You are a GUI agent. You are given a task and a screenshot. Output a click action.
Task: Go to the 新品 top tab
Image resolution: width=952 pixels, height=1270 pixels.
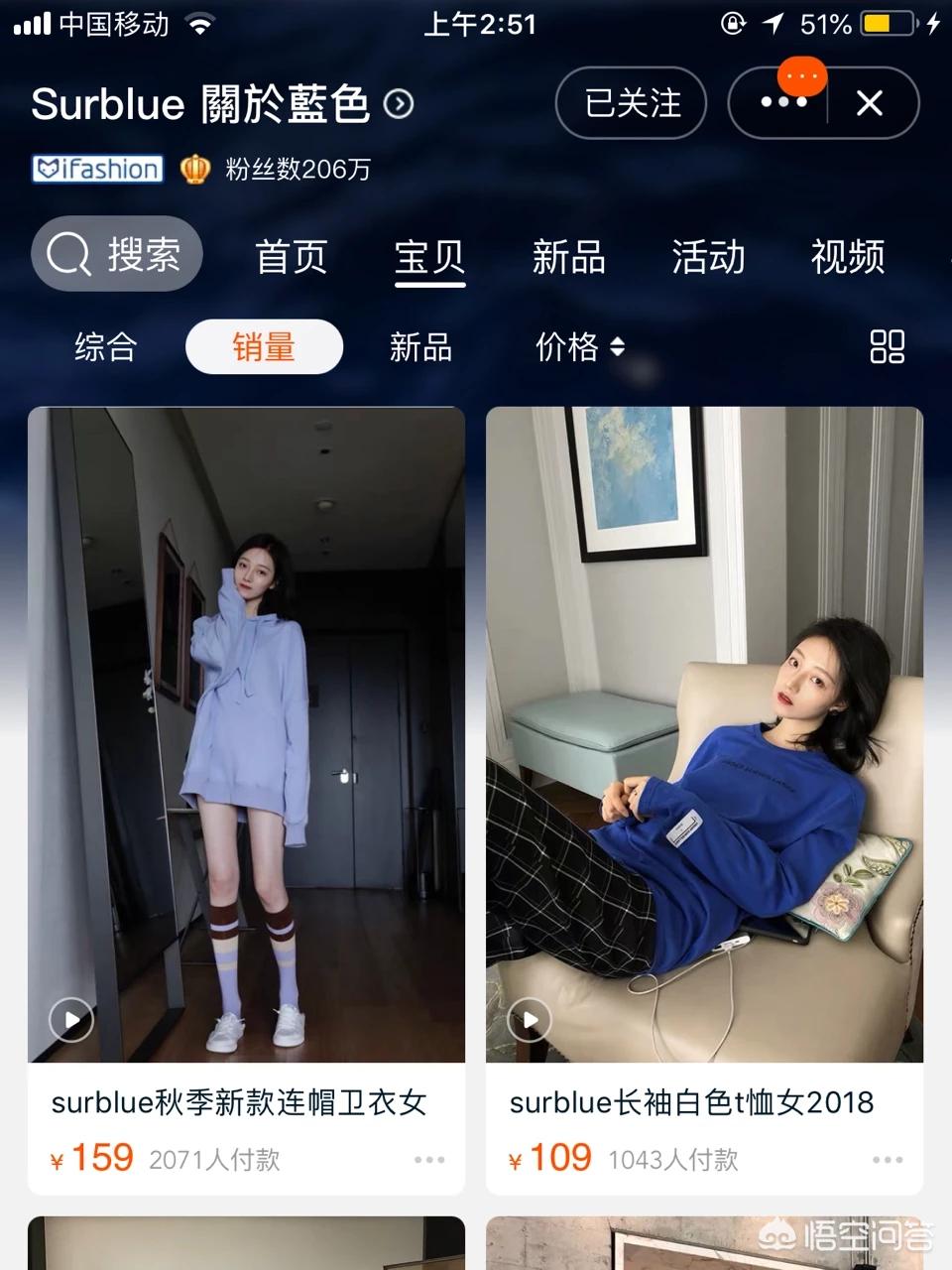(568, 257)
